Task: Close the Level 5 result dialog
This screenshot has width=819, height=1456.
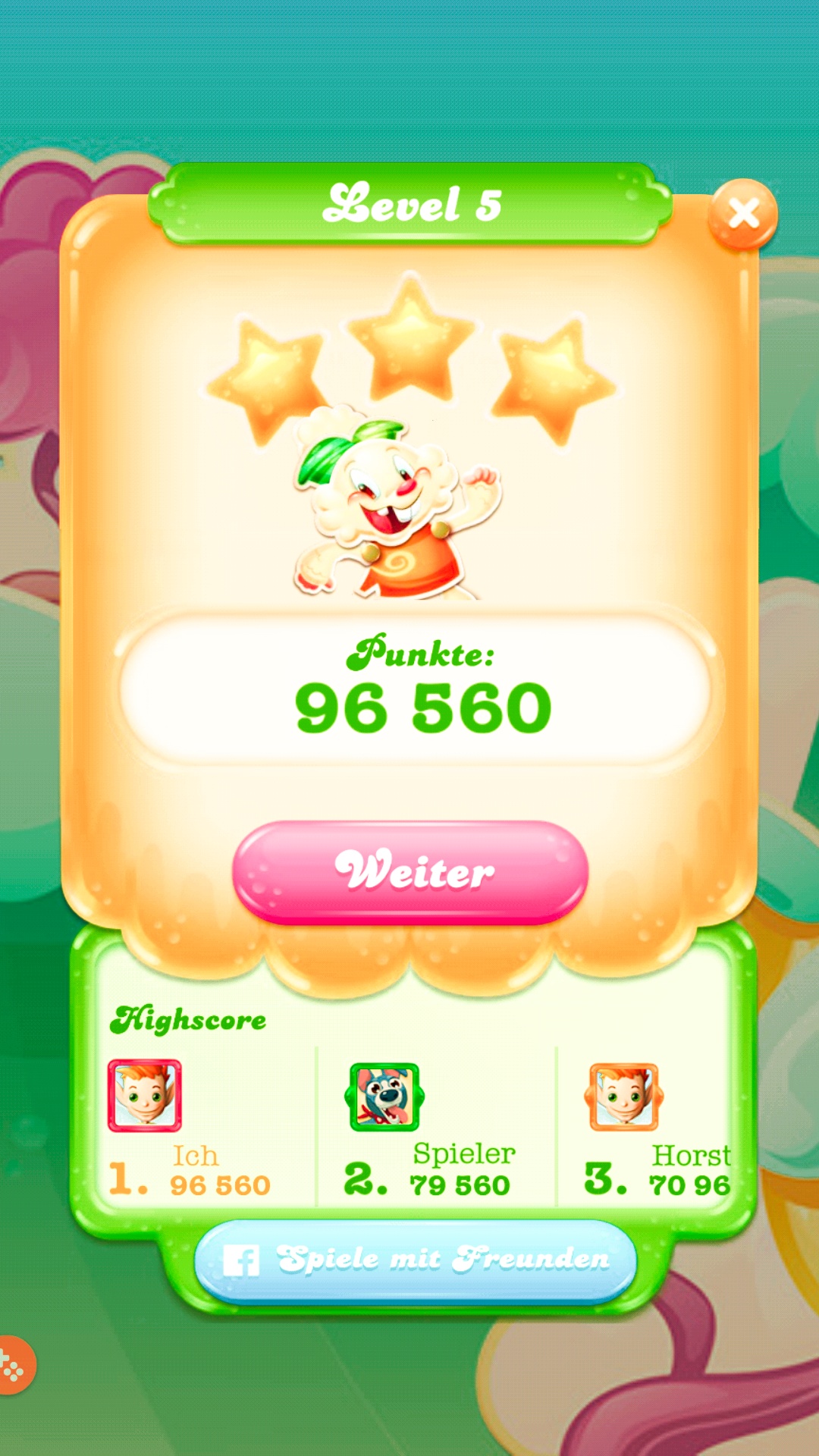Action: click(743, 214)
